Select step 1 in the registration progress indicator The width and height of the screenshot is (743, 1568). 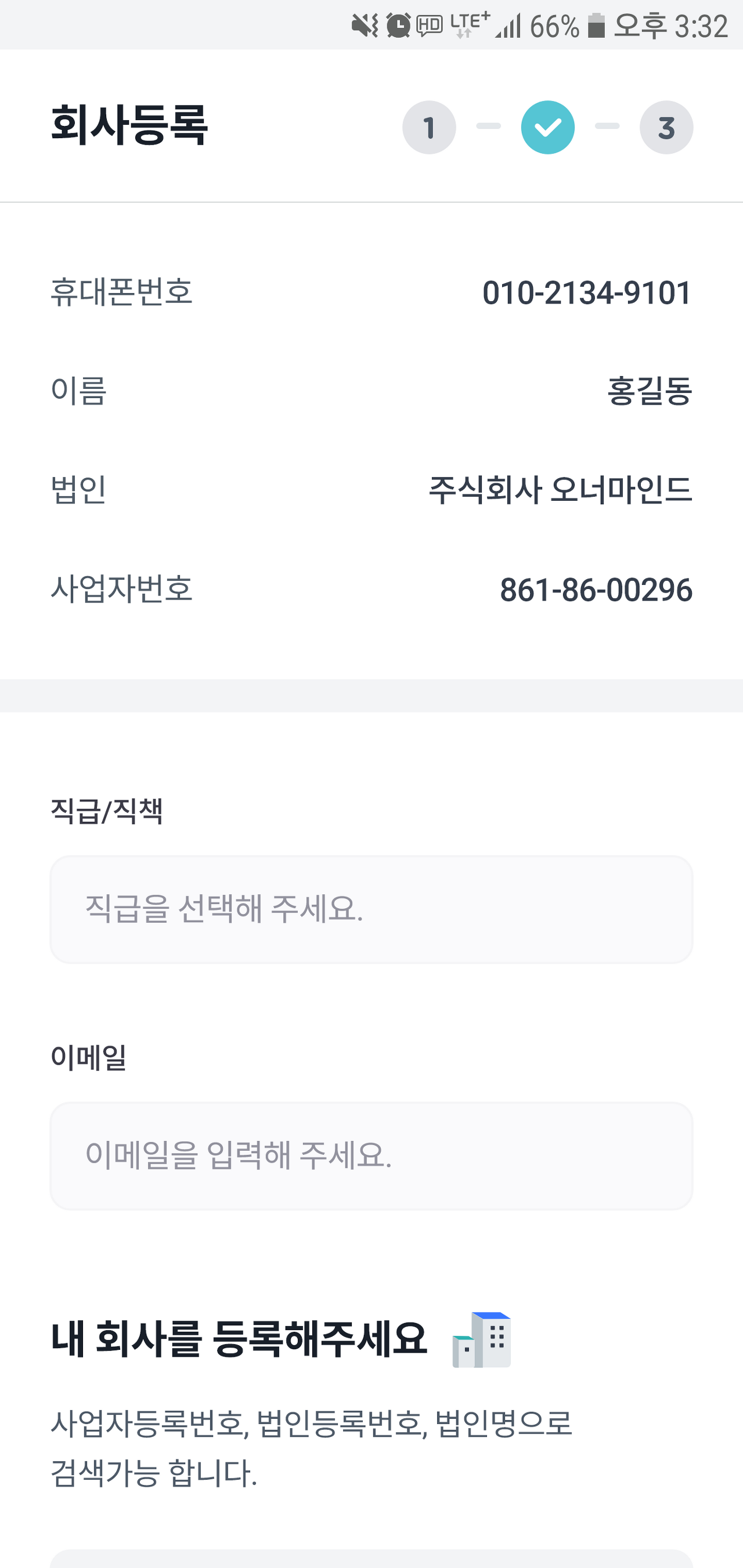point(429,127)
